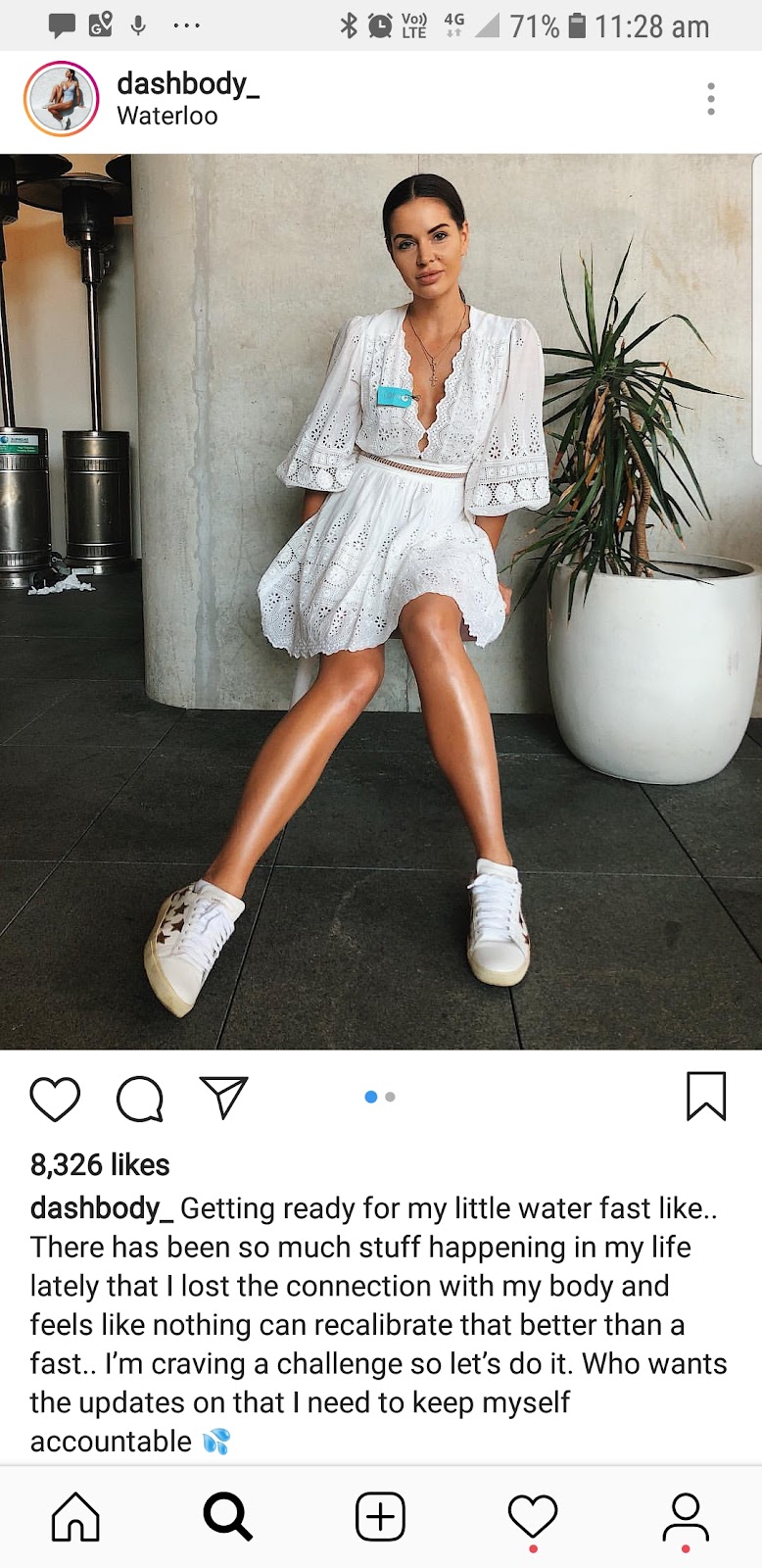Open the dashbody_ profile picture story
This screenshot has height=1568, width=762.
61,98
